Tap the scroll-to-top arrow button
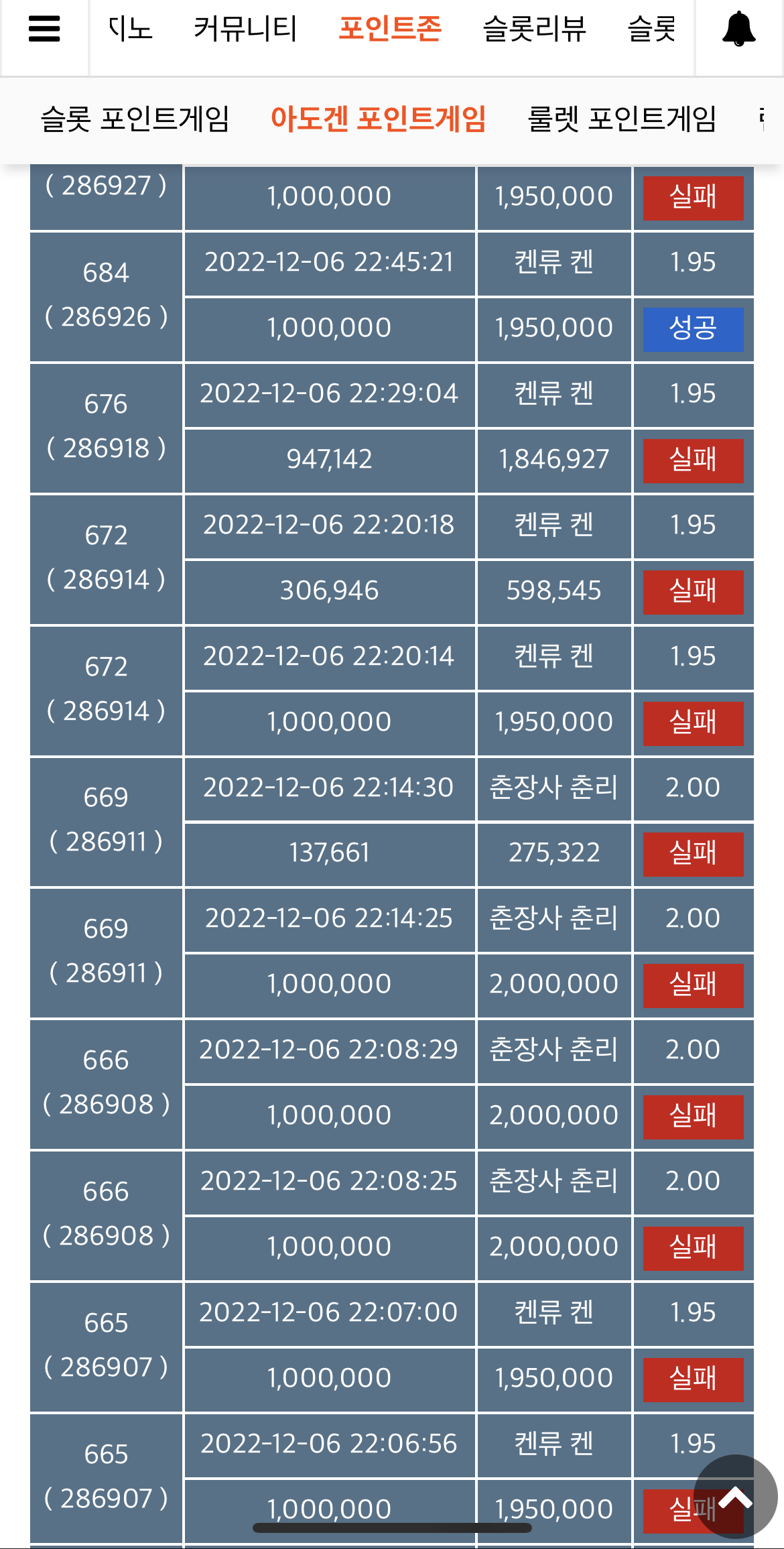The height and width of the screenshot is (1549, 784). click(736, 1497)
